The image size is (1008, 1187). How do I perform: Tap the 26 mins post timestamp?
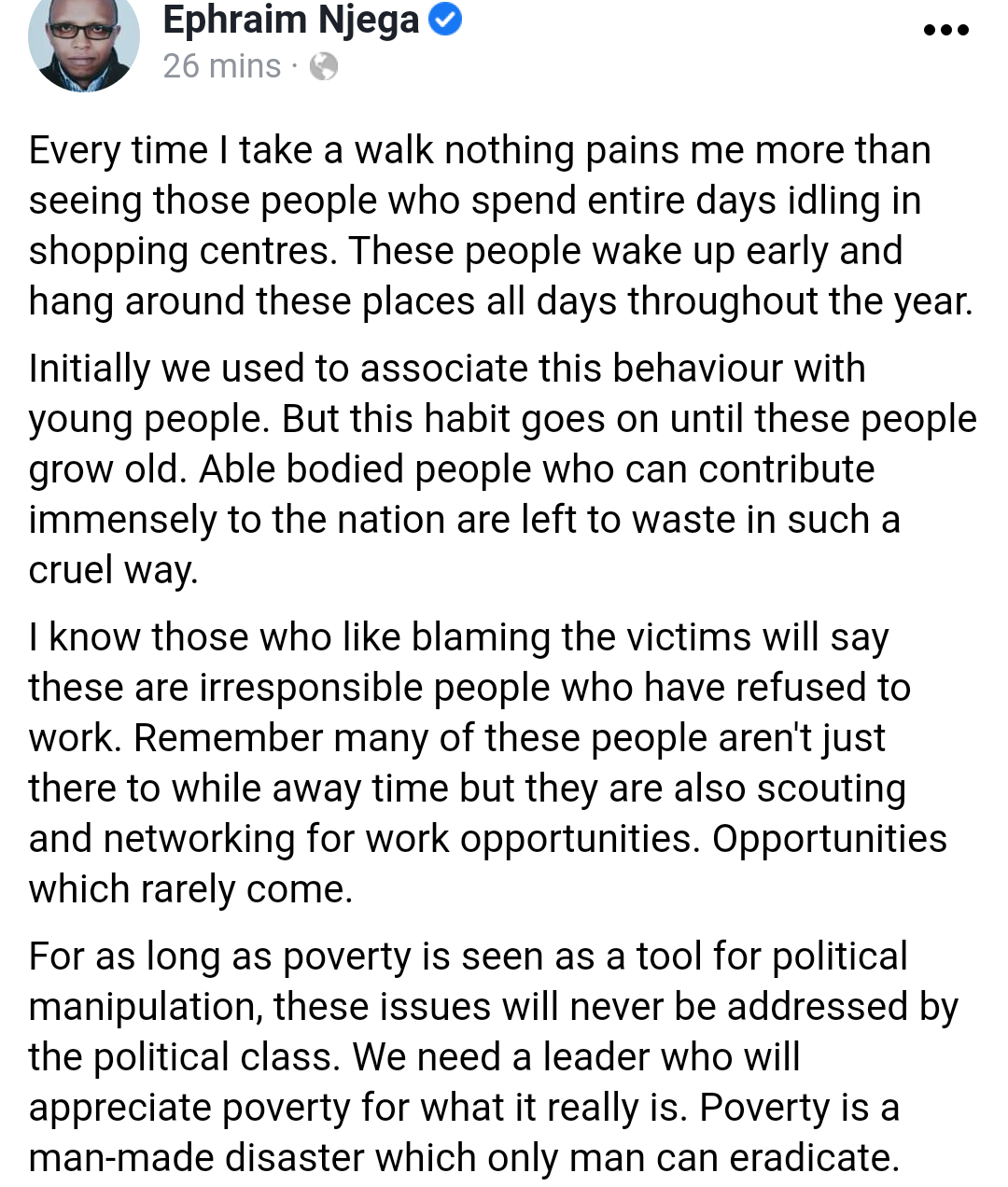221,66
